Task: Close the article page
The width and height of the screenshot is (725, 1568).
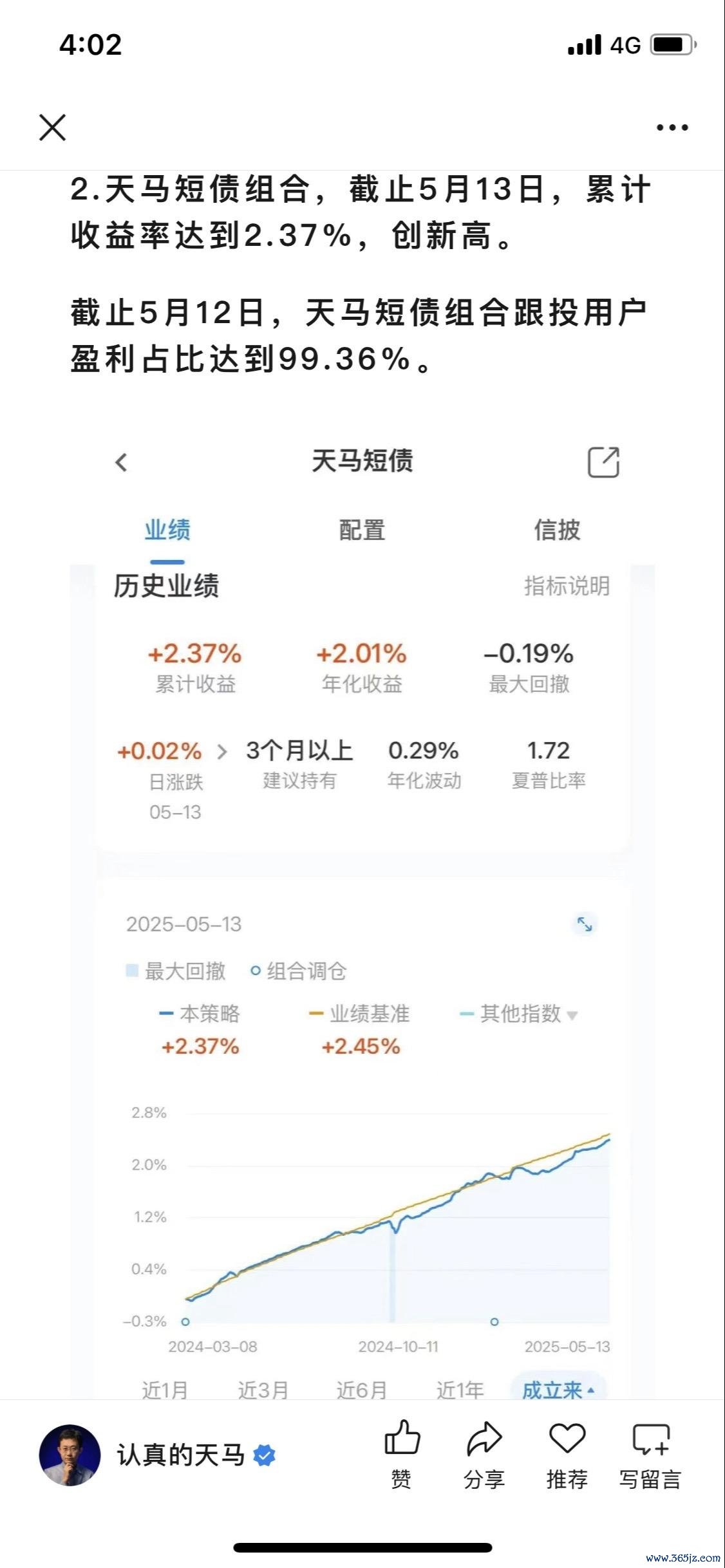Action: [x=52, y=127]
